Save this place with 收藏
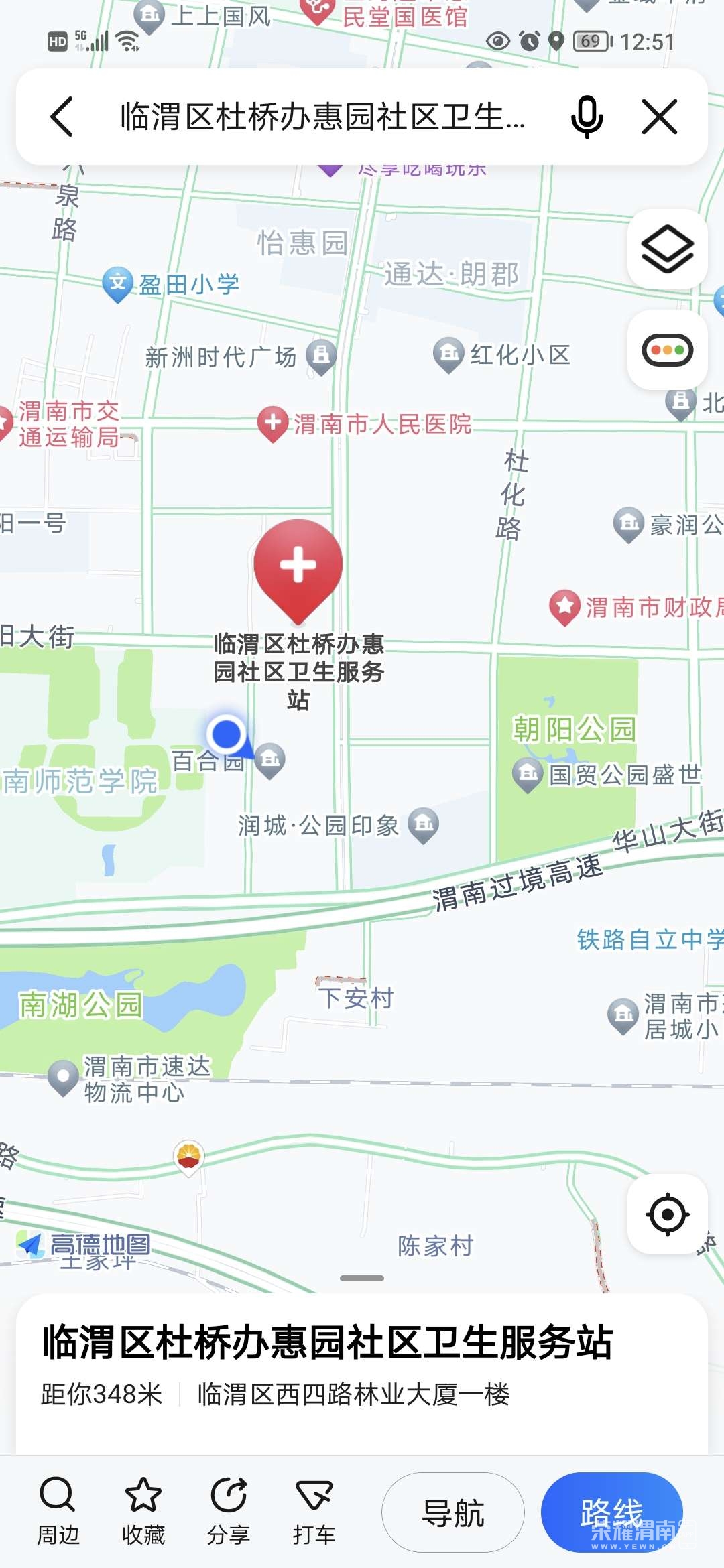 143,1511
